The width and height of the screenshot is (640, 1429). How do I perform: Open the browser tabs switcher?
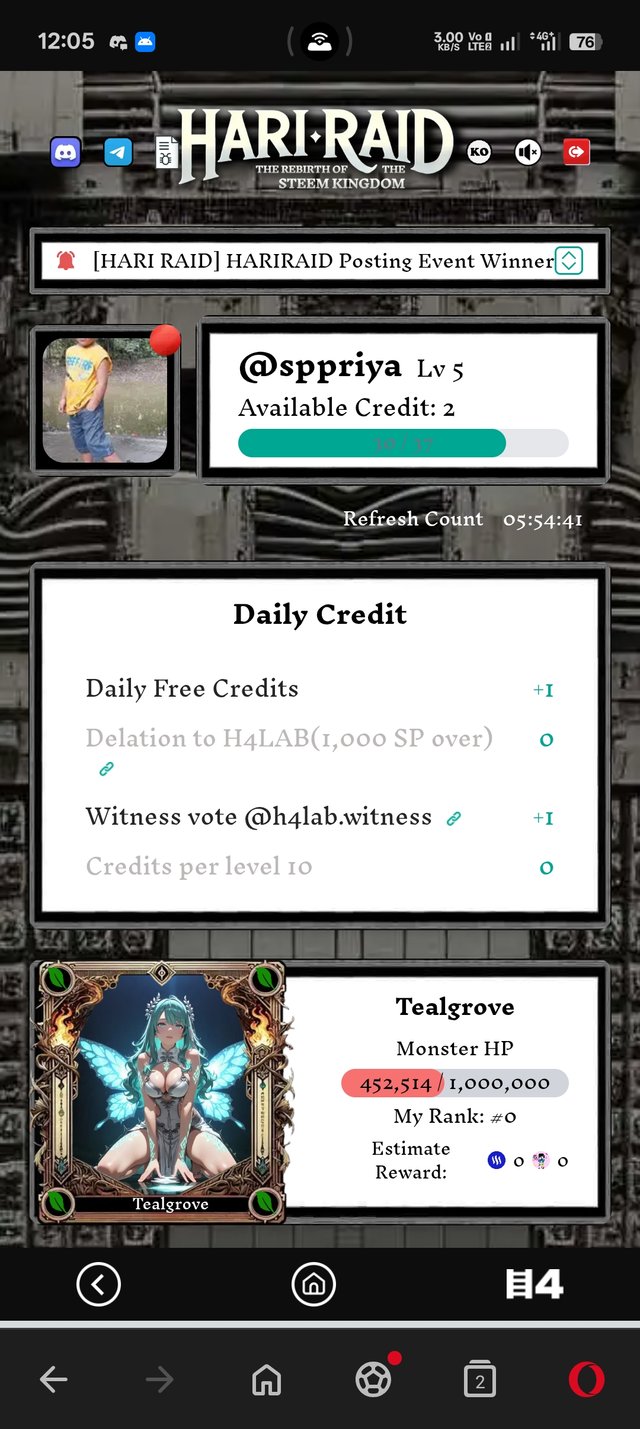(479, 1381)
